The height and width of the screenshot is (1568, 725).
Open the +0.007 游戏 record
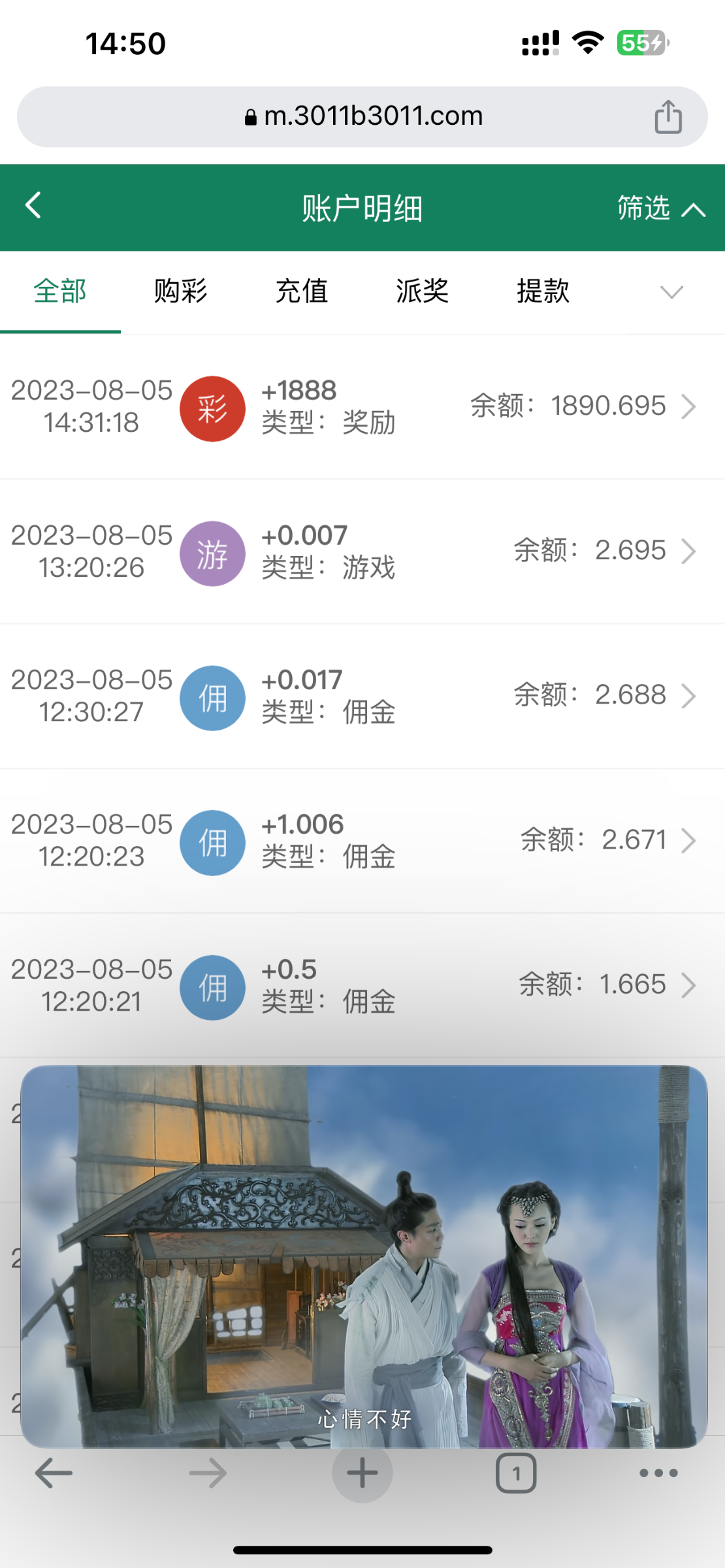pos(362,552)
